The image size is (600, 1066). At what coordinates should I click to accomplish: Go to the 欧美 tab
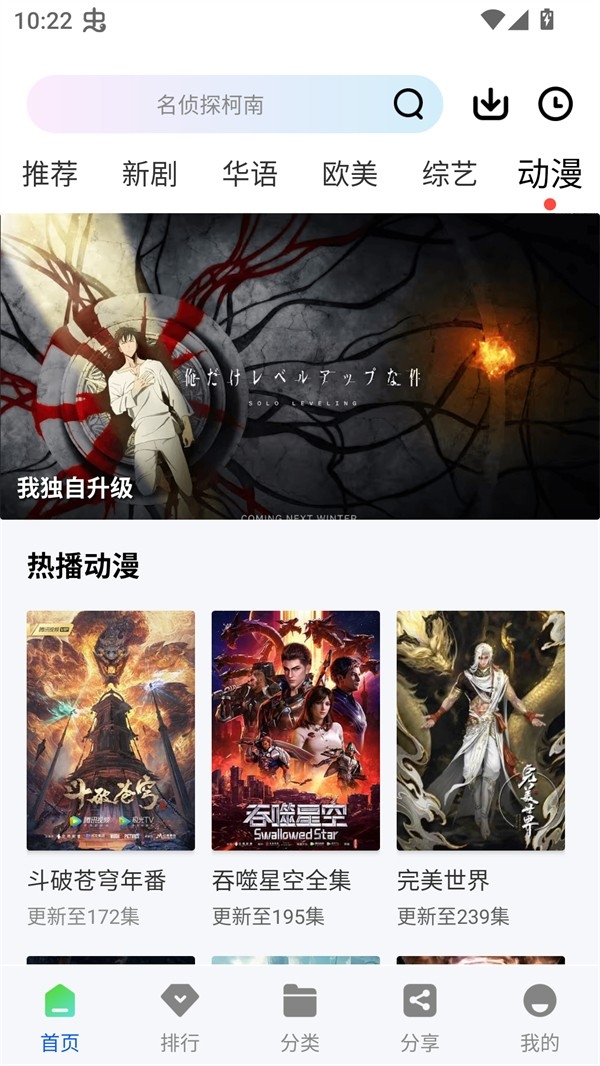pos(350,174)
